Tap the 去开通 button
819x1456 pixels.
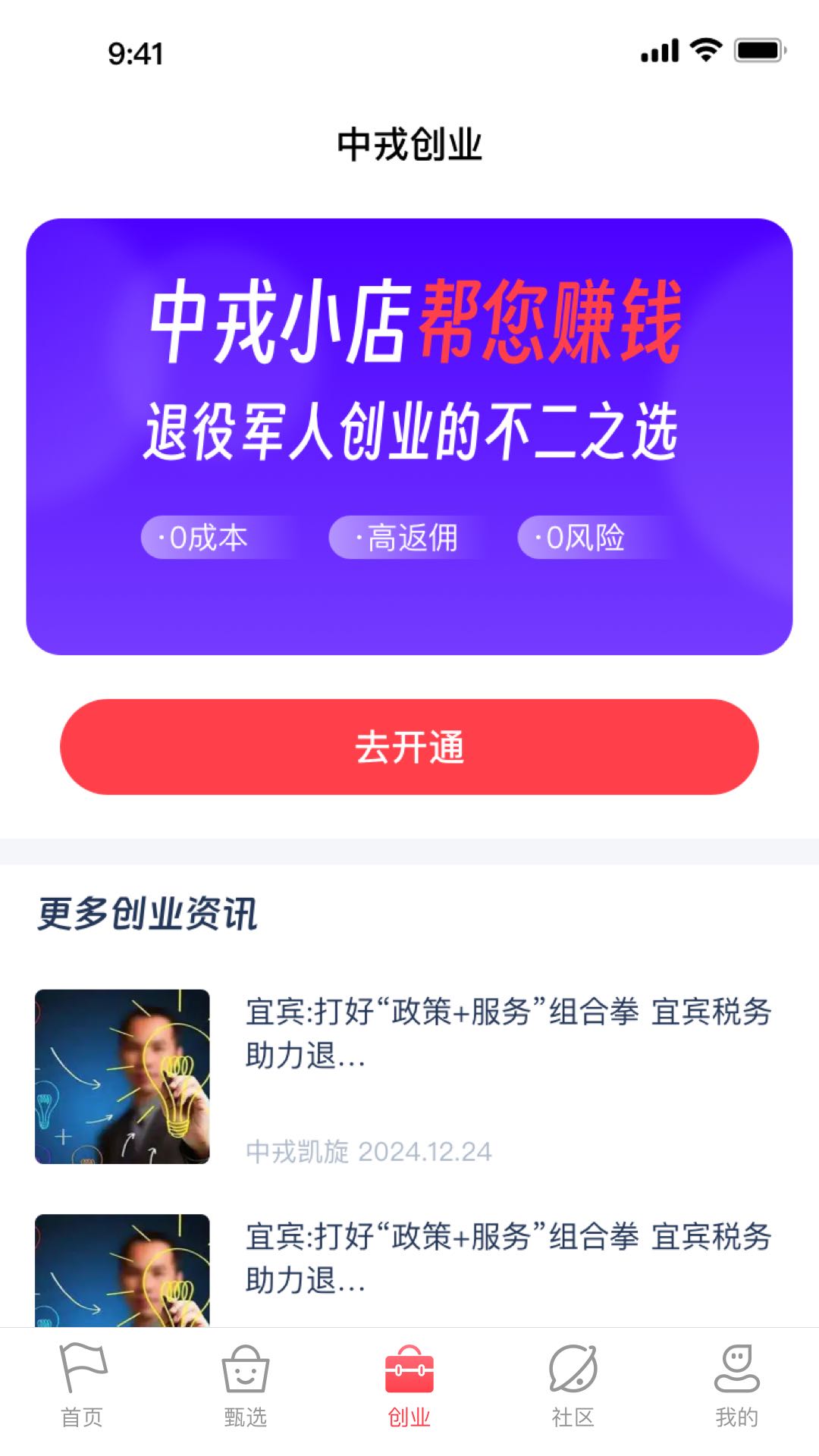point(409,746)
